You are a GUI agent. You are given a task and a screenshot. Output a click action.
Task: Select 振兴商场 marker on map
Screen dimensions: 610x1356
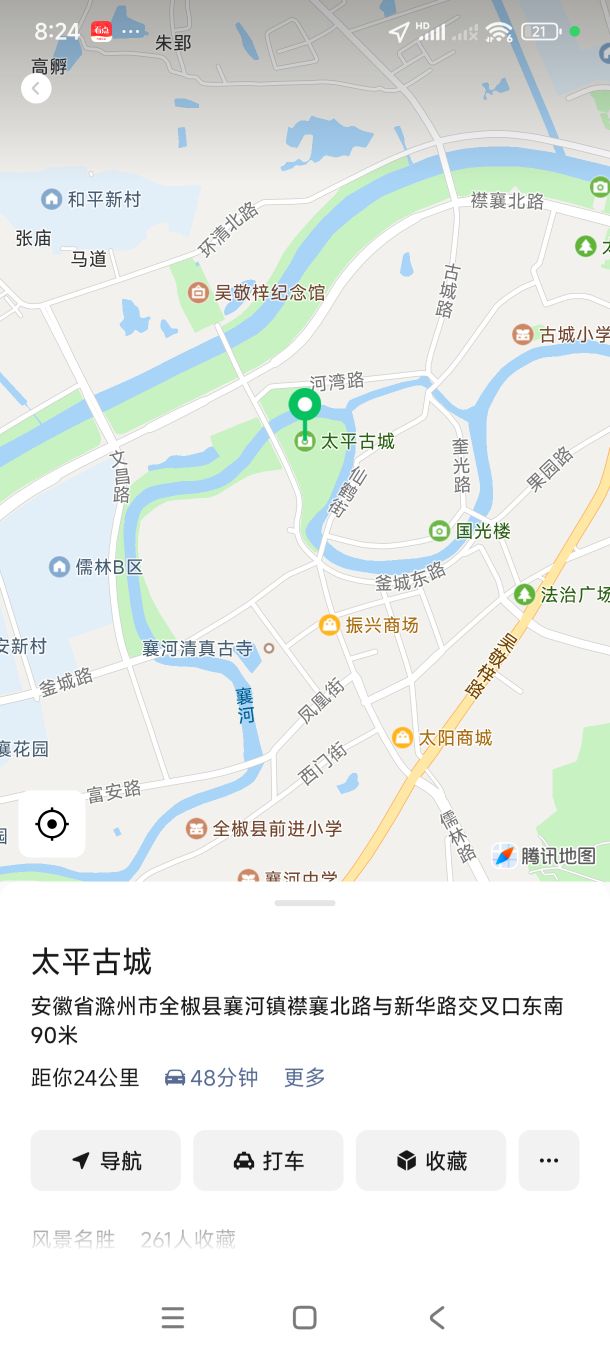coord(329,625)
